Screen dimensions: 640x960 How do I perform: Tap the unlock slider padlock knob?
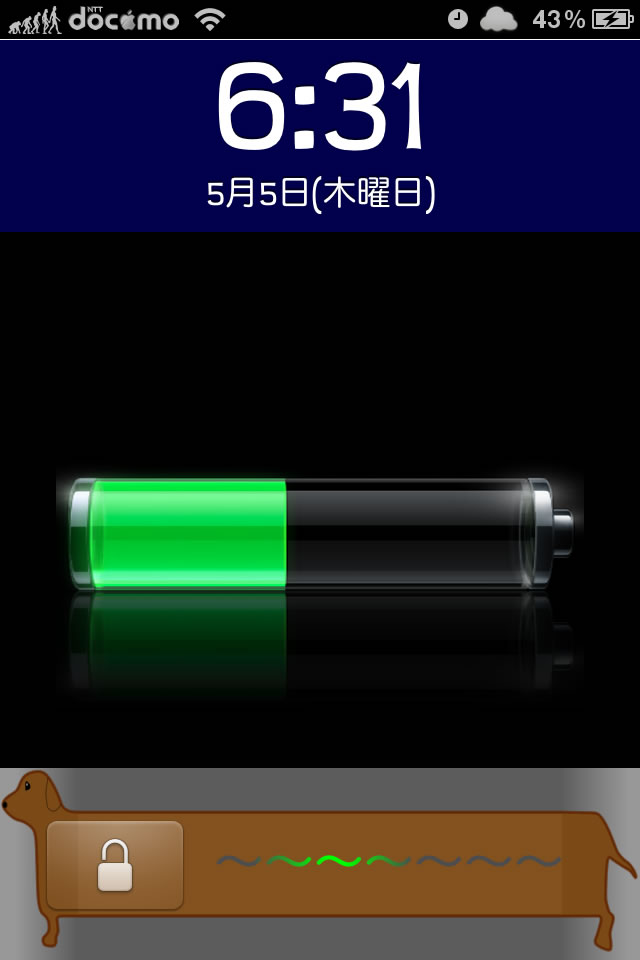tap(115, 865)
